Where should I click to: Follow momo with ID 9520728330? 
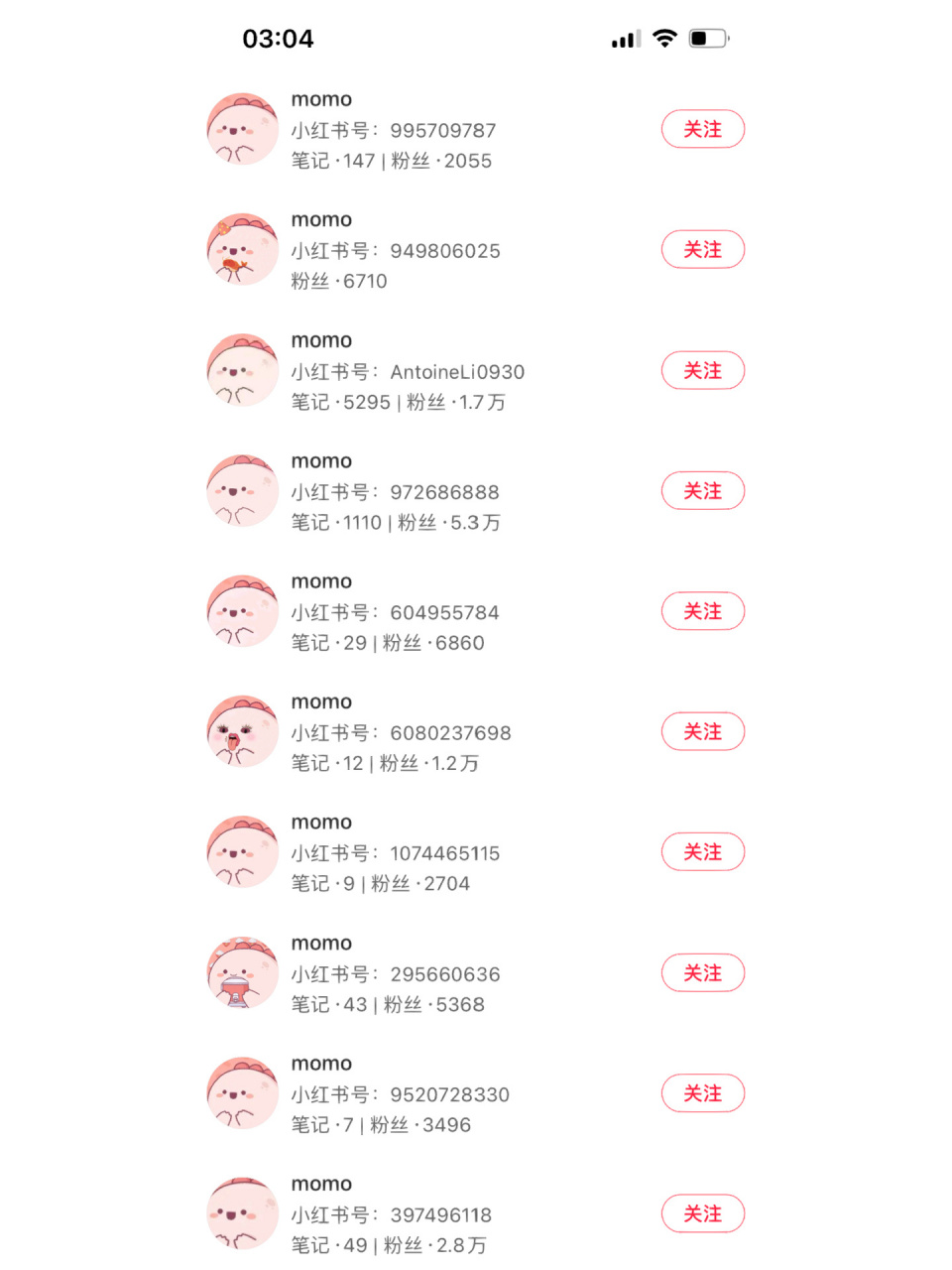702,1093
